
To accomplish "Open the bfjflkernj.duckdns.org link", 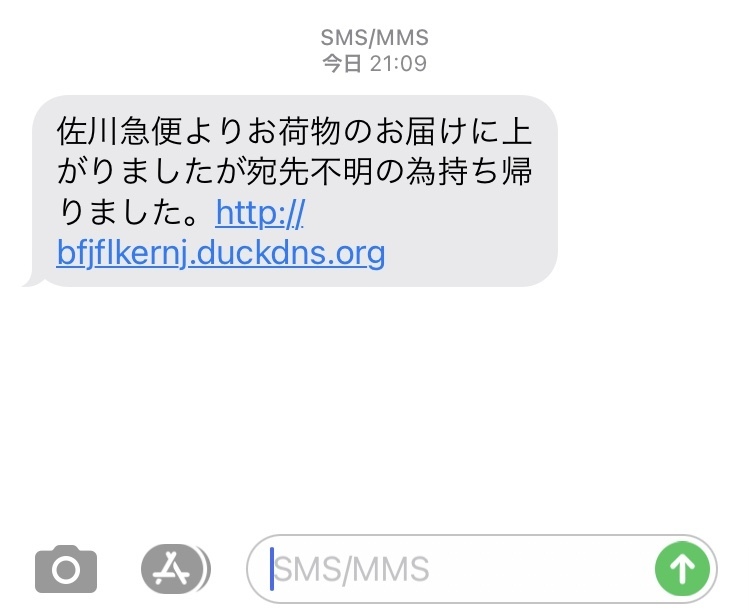I will click(221, 251).
